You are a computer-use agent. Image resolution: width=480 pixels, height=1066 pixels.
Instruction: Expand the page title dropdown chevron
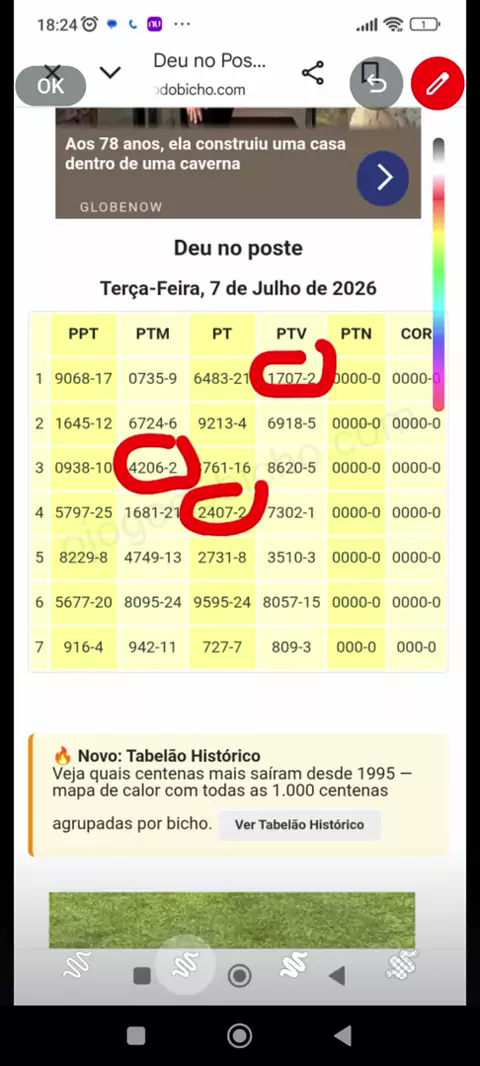coord(109,73)
